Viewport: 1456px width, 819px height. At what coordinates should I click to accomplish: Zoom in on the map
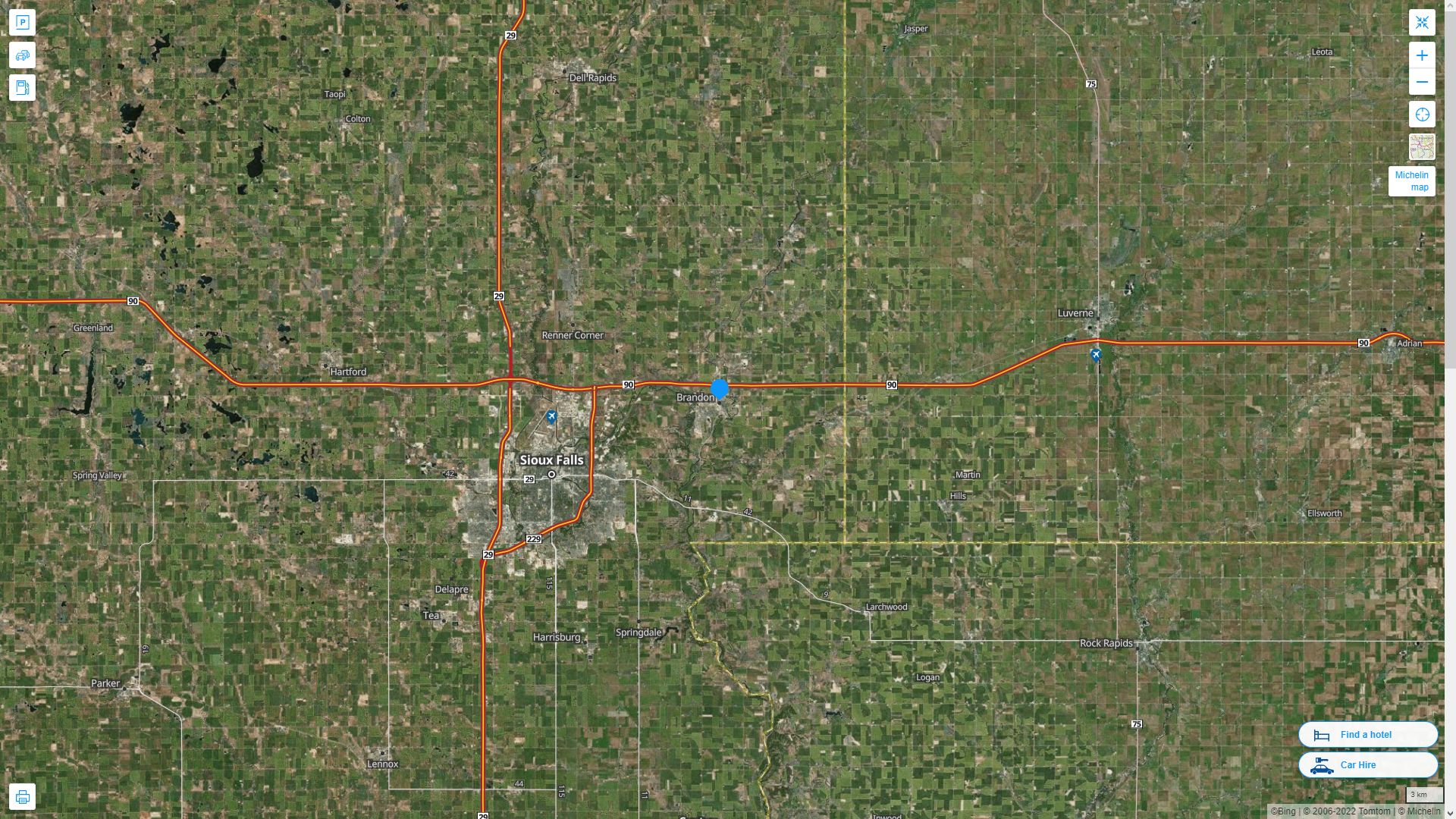click(1422, 55)
